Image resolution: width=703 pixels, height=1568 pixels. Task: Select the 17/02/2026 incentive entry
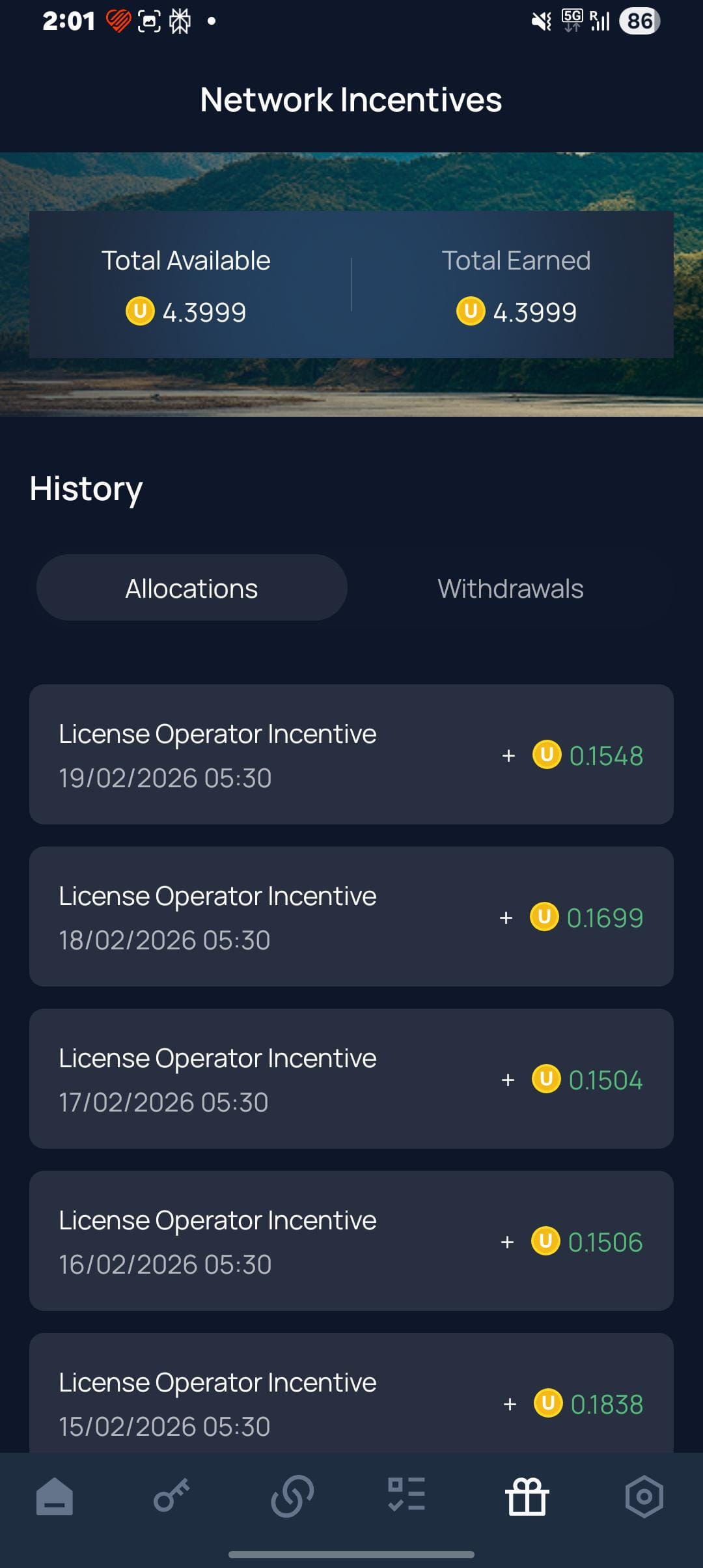[351, 1078]
